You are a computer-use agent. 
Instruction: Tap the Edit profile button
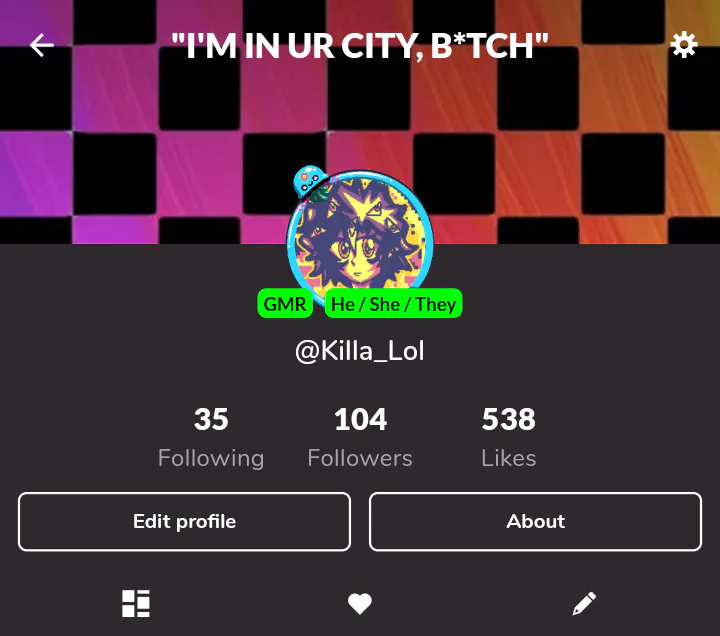184,521
